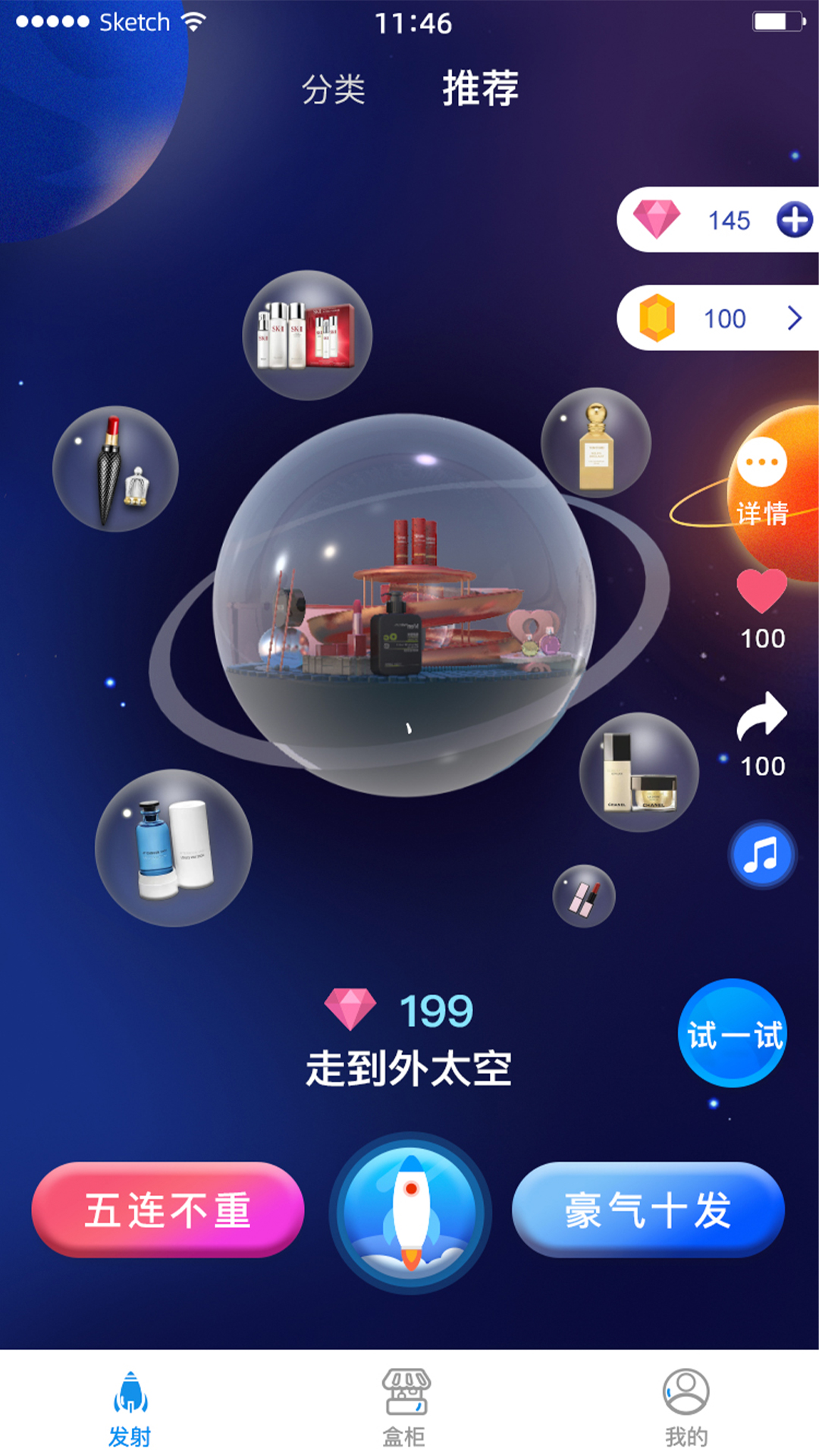Toggle music playback via the note button
The height and width of the screenshot is (1456, 819).
(762, 854)
